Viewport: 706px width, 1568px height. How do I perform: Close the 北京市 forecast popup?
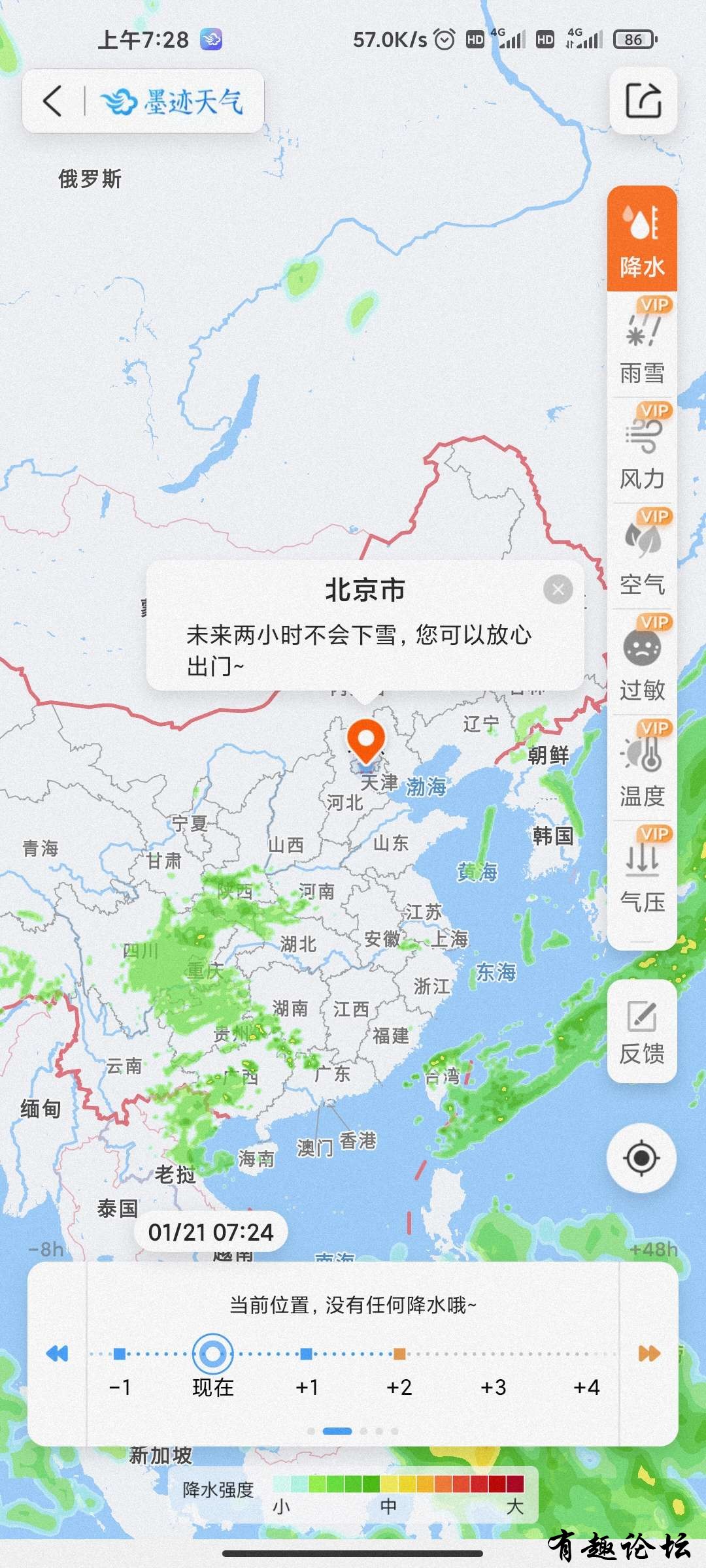[x=558, y=590]
